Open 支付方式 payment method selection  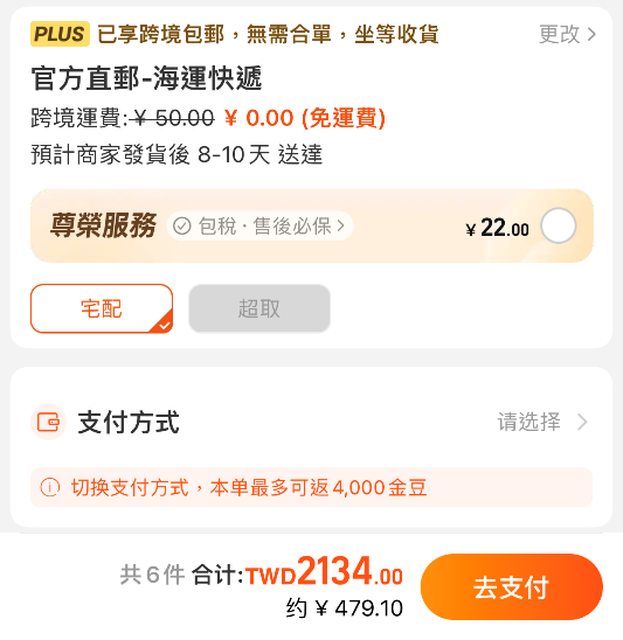(542, 422)
